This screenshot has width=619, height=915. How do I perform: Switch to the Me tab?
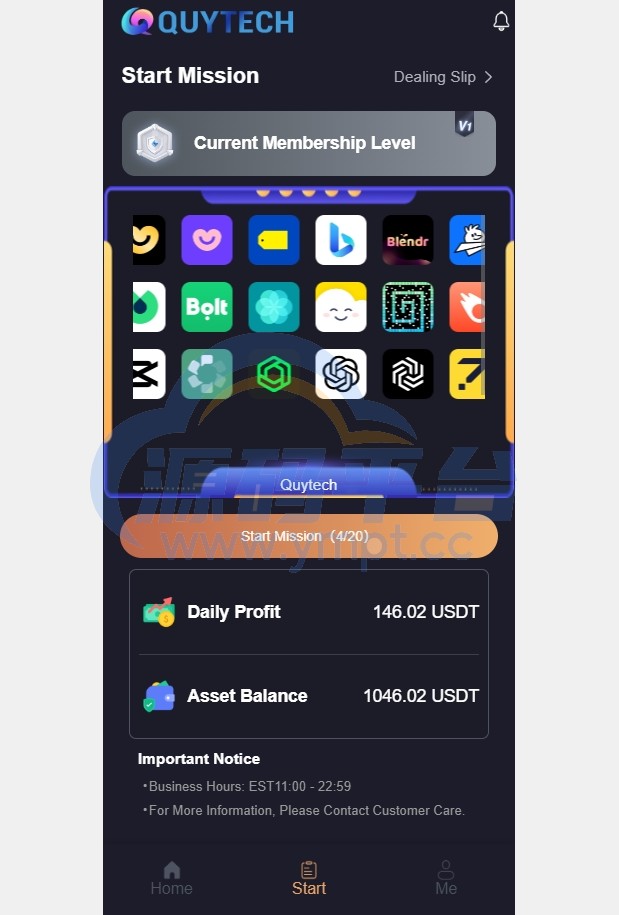pyautogui.click(x=446, y=878)
